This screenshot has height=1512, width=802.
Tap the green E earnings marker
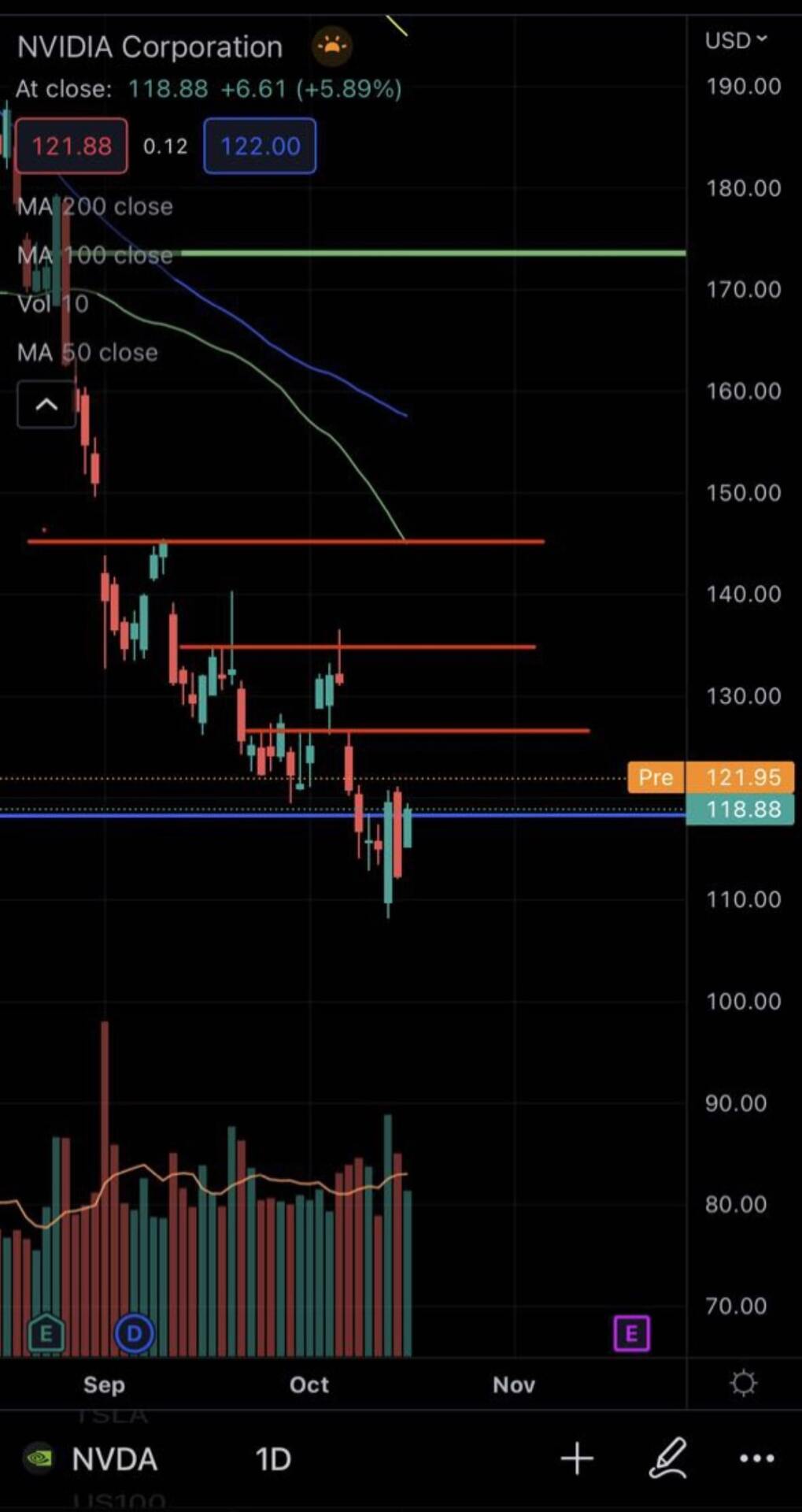(46, 1333)
